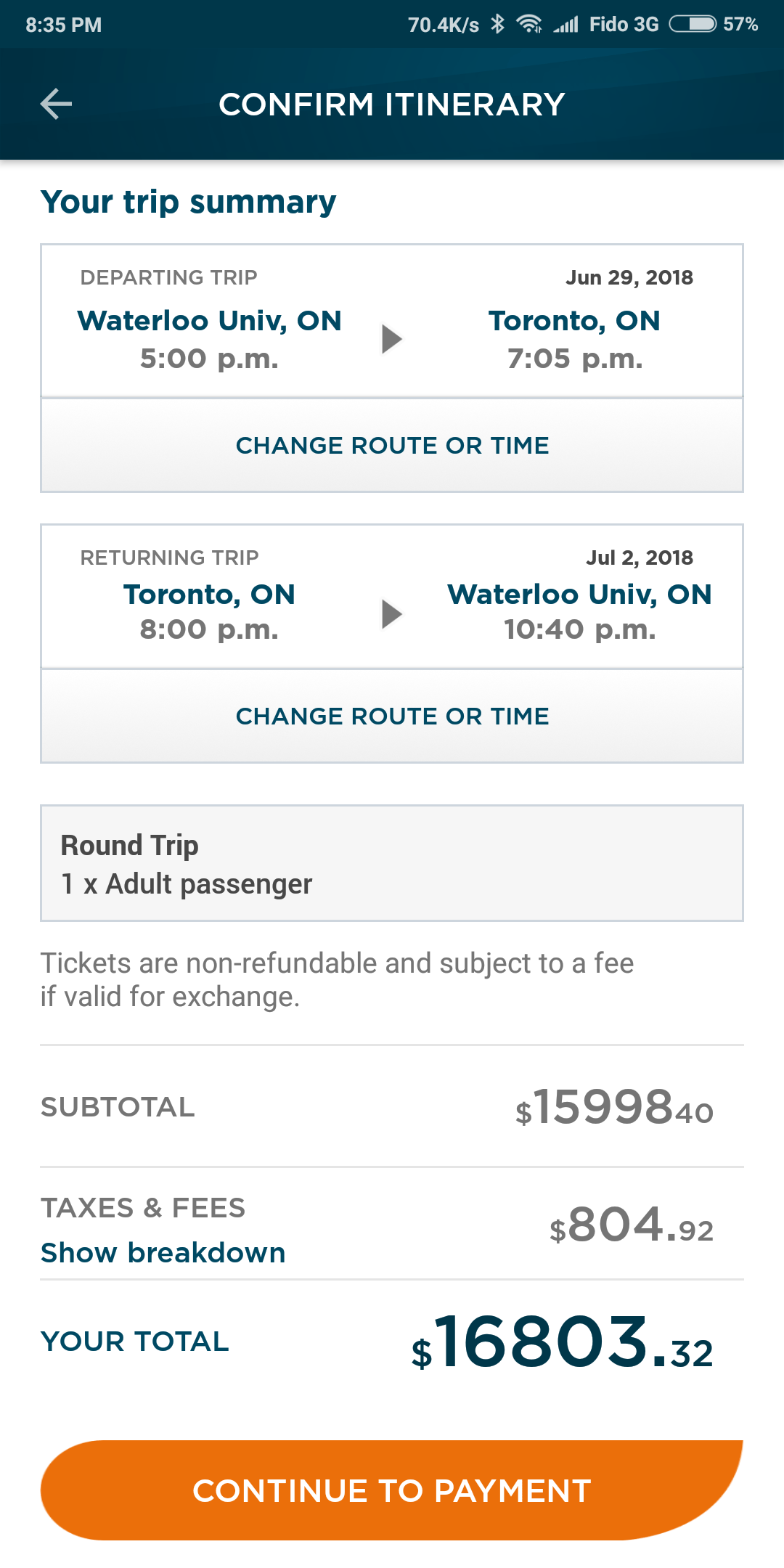Tap the battery indicator showing 57%

pyautogui.click(x=695, y=23)
